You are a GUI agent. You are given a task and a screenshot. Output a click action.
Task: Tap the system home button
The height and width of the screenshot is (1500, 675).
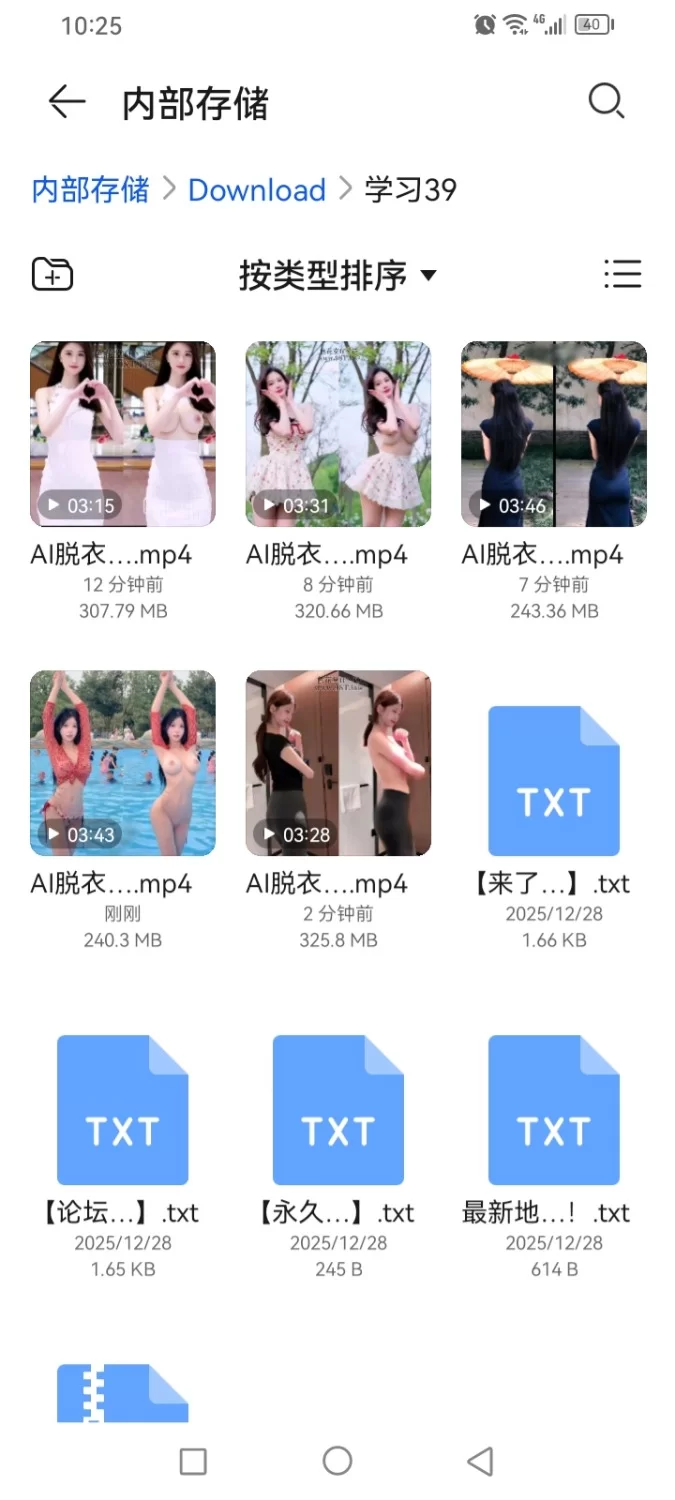click(x=338, y=1461)
